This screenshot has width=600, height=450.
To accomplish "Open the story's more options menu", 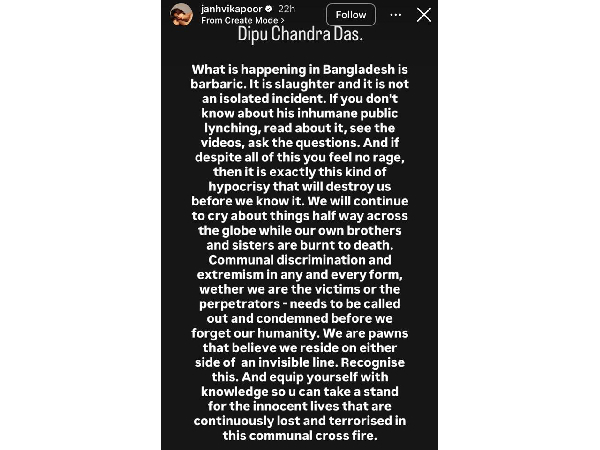I will point(394,15).
